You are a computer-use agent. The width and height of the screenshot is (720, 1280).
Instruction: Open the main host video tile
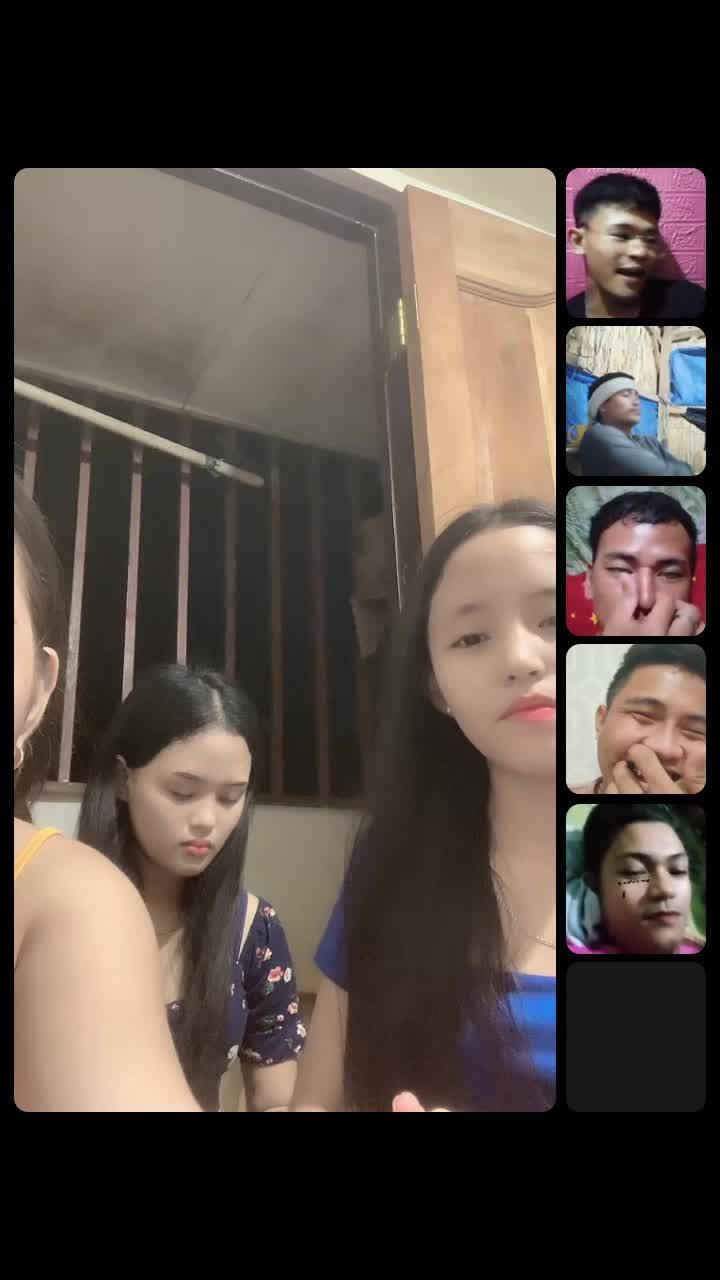pyautogui.click(x=285, y=640)
